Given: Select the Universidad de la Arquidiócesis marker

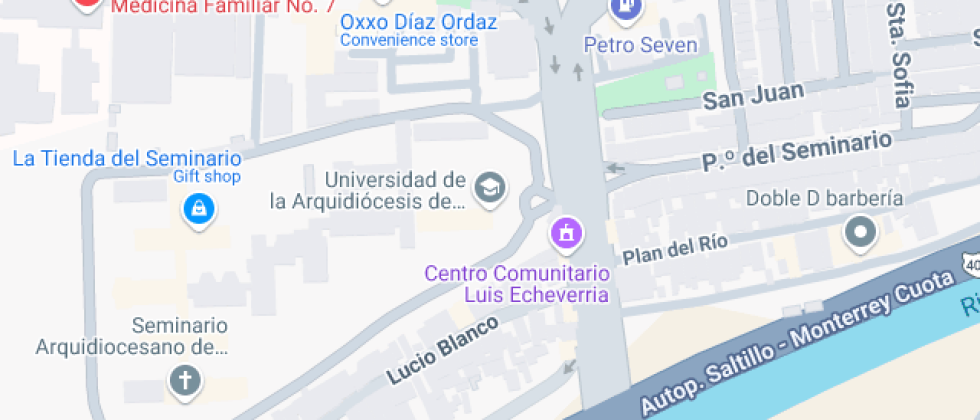Looking at the screenshot, I should tap(490, 187).
